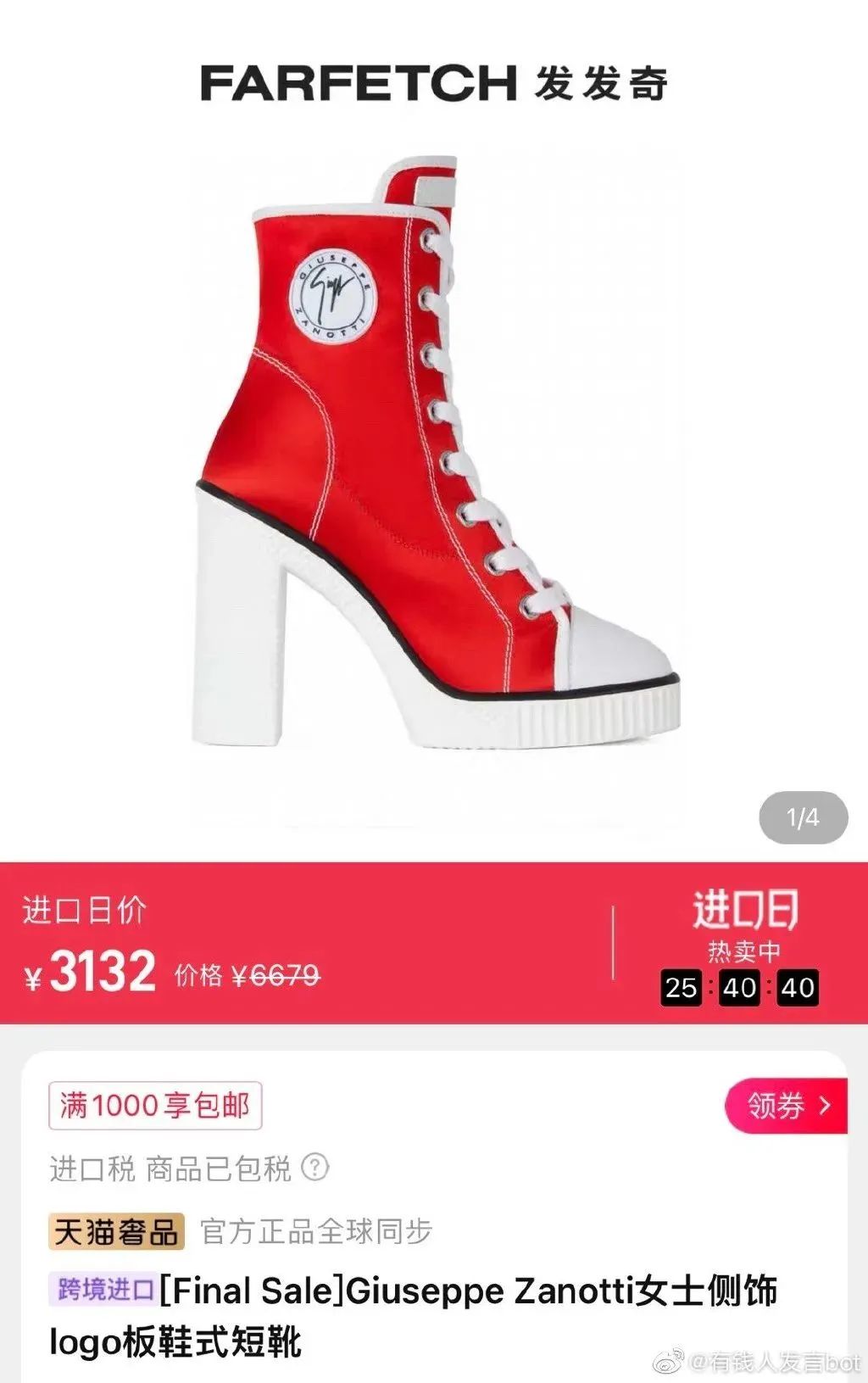868x1383 pixels.
Task: Open the import tax help question mark
Action: coord(314,1168)
